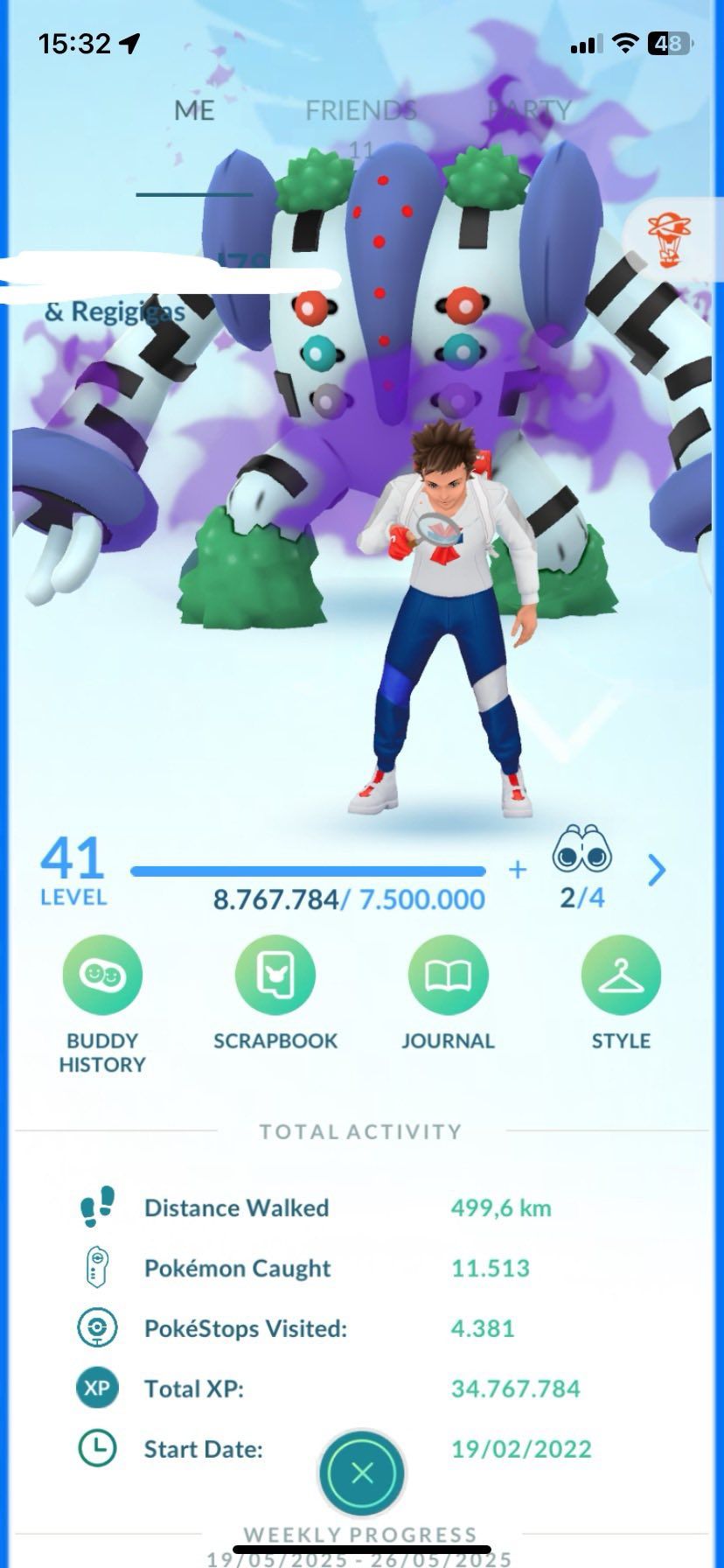Screen dimensions: 724x1568
Task: Open the Journal
Action: tap(448, 976)
